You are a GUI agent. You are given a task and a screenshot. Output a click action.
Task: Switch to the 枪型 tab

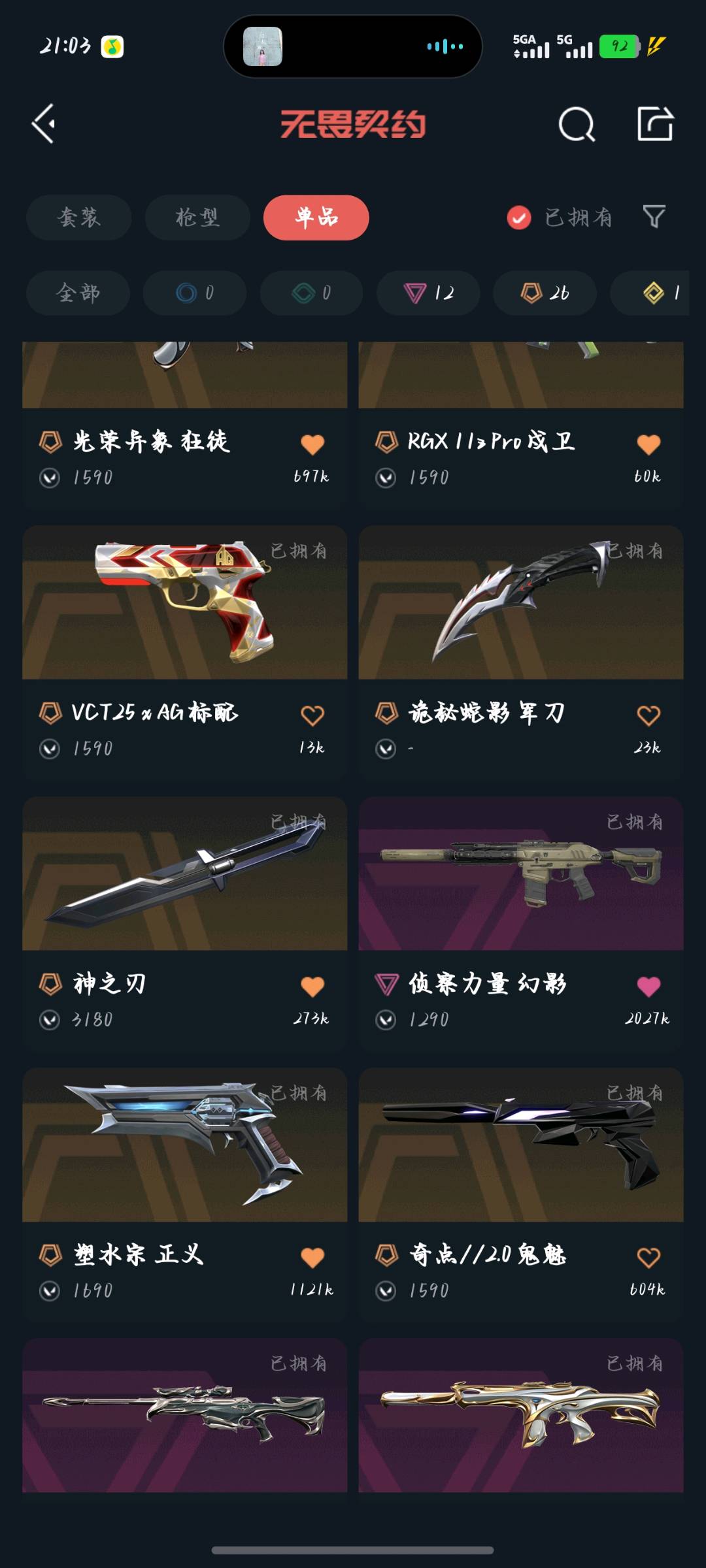coord(197,218)
